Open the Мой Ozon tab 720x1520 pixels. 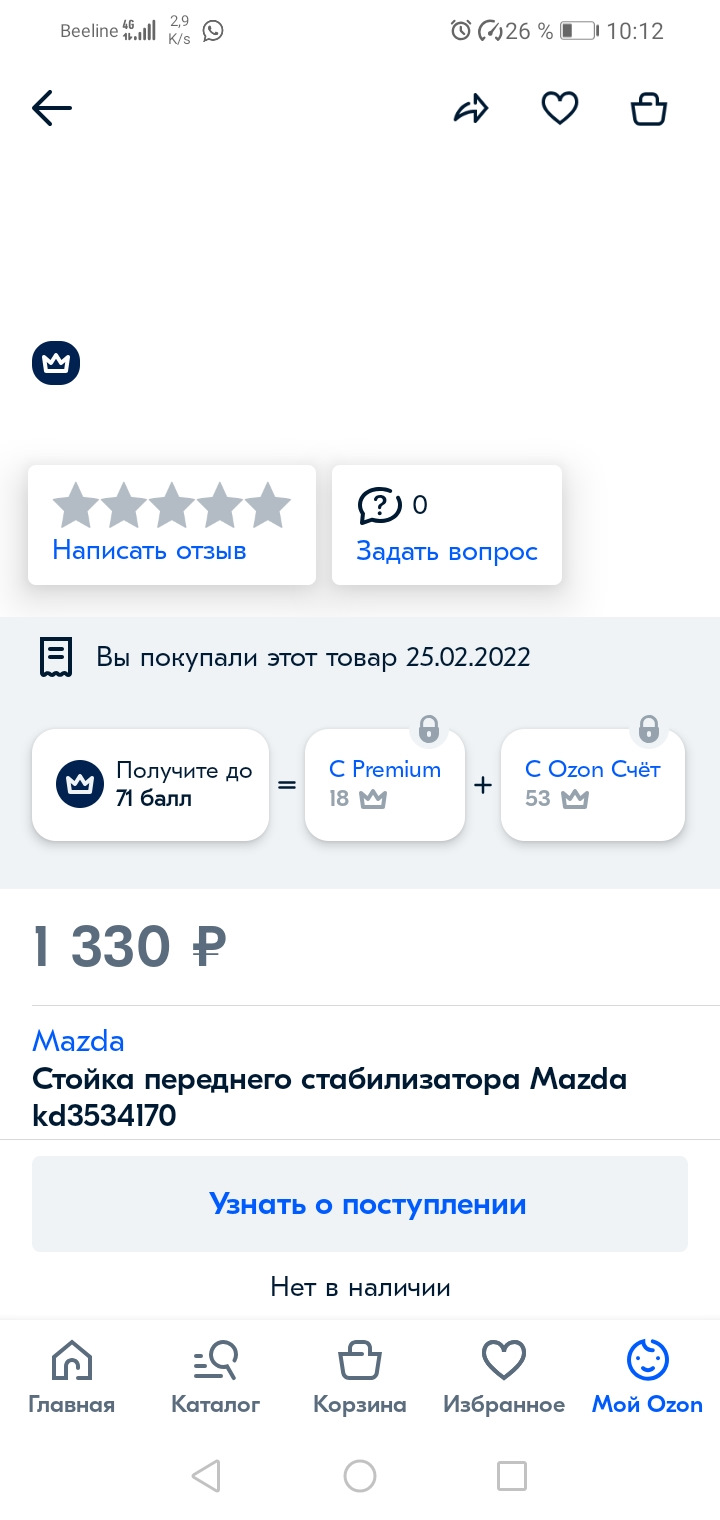(647, 1378)
